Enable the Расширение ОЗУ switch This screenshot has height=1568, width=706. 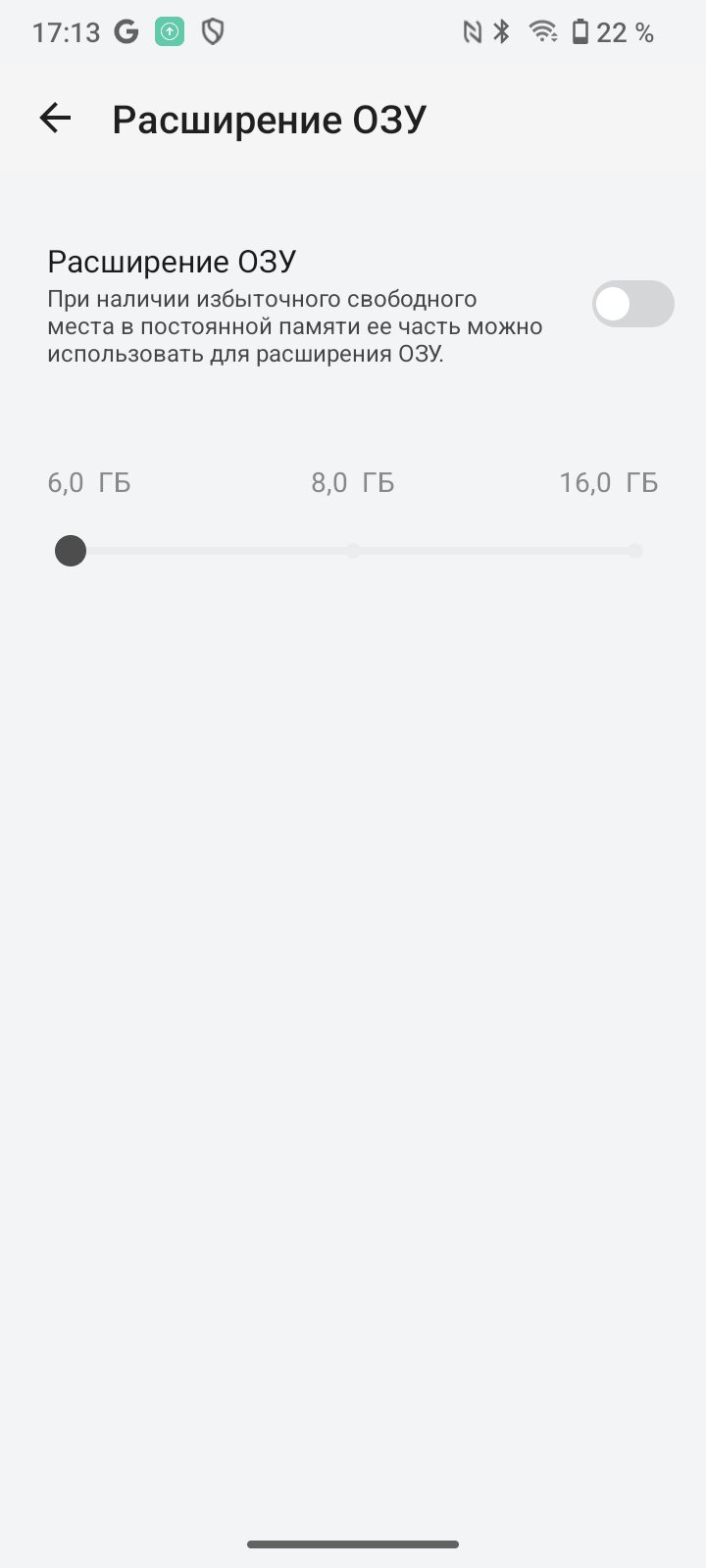click(x=632, y=304)
